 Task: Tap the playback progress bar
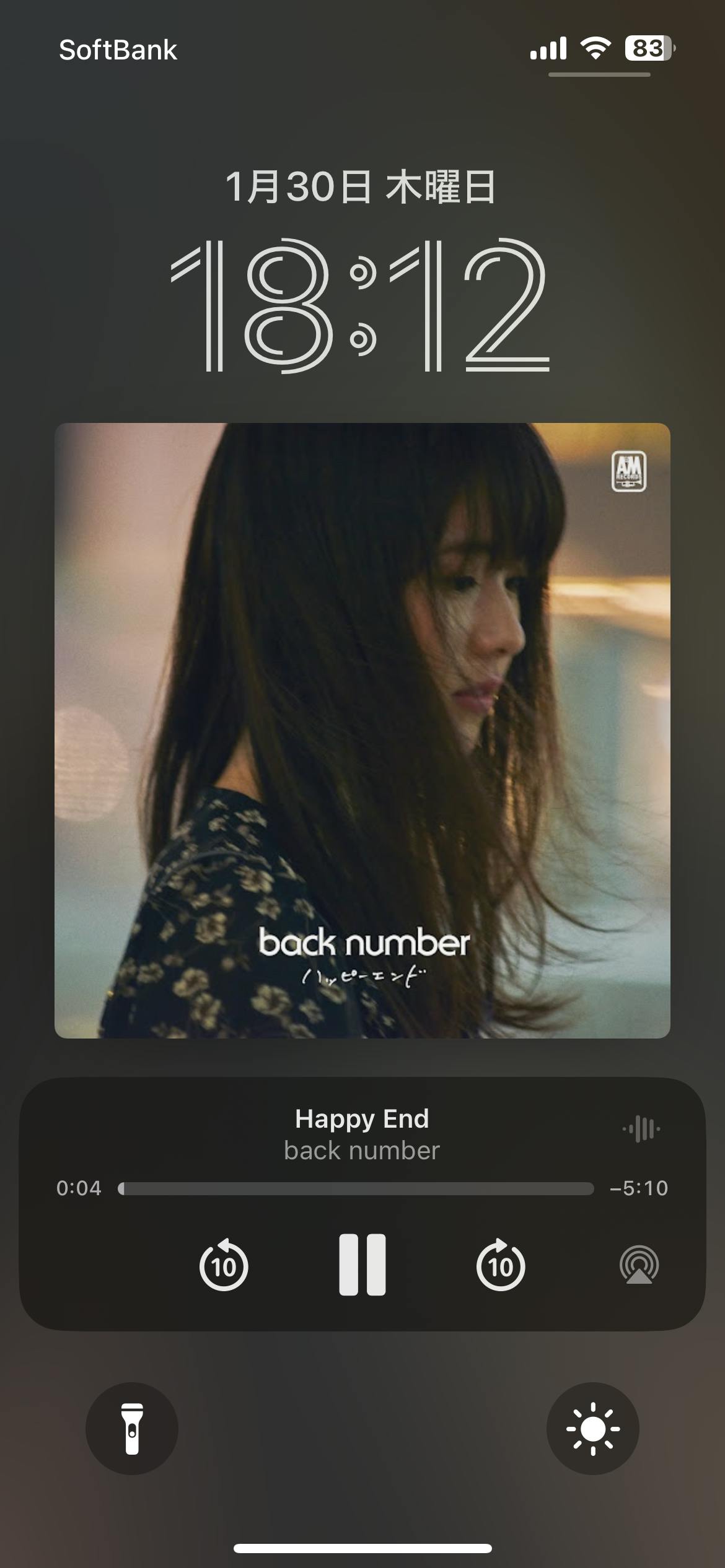pos(356,1188)
